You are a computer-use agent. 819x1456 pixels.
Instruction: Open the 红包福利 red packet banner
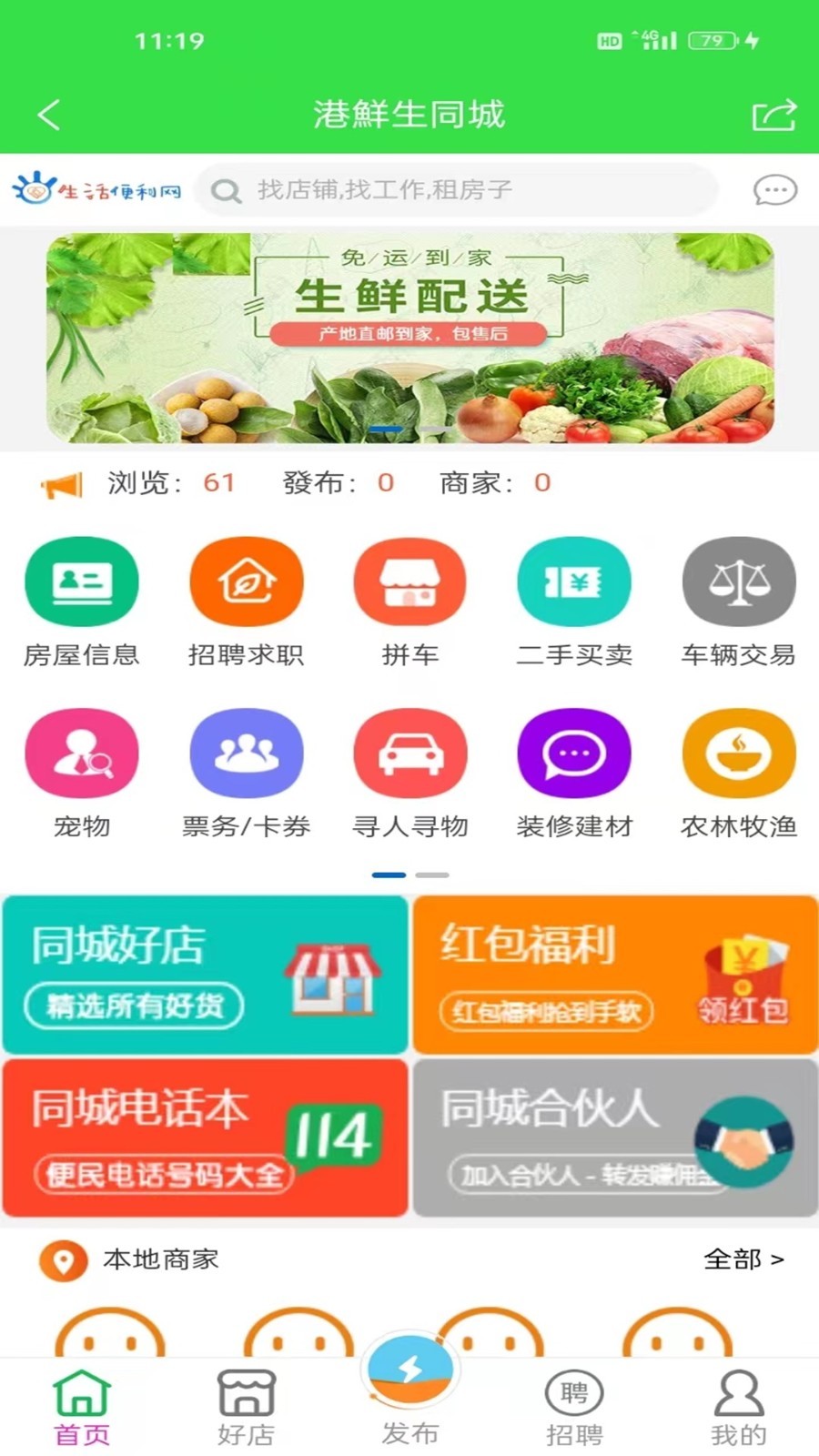coord(615,975)
